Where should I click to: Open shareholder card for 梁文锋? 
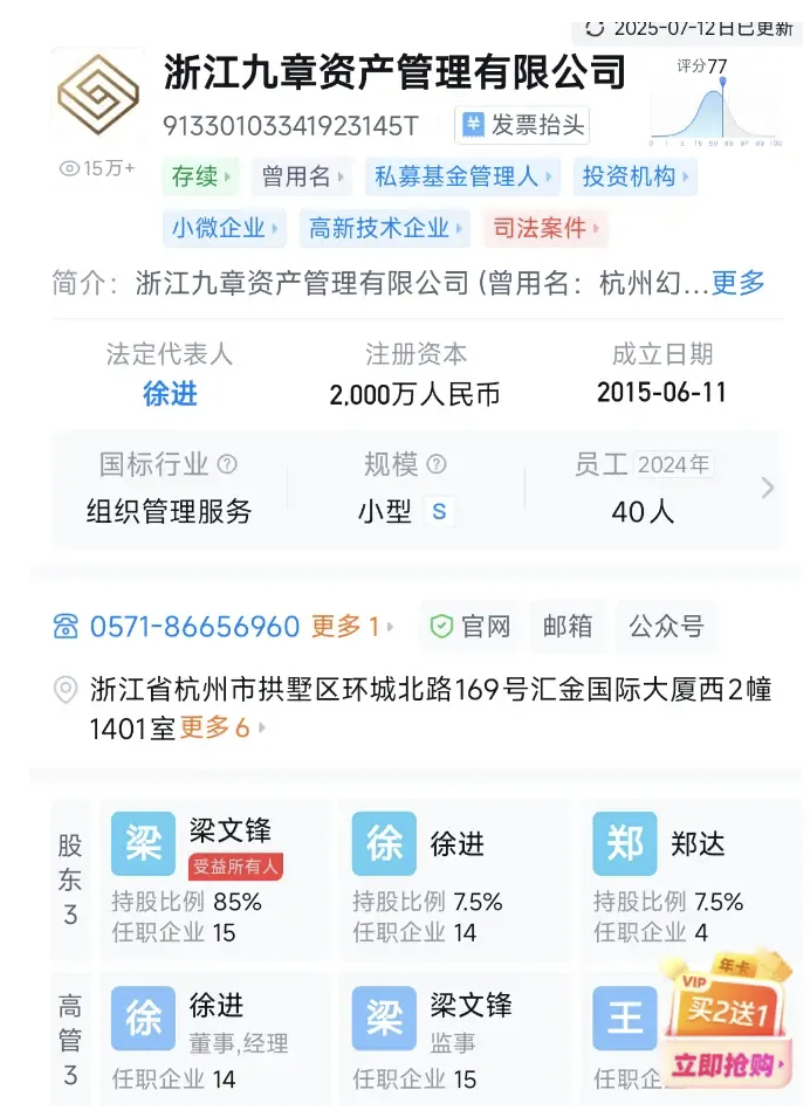click(x=214, y=879)
